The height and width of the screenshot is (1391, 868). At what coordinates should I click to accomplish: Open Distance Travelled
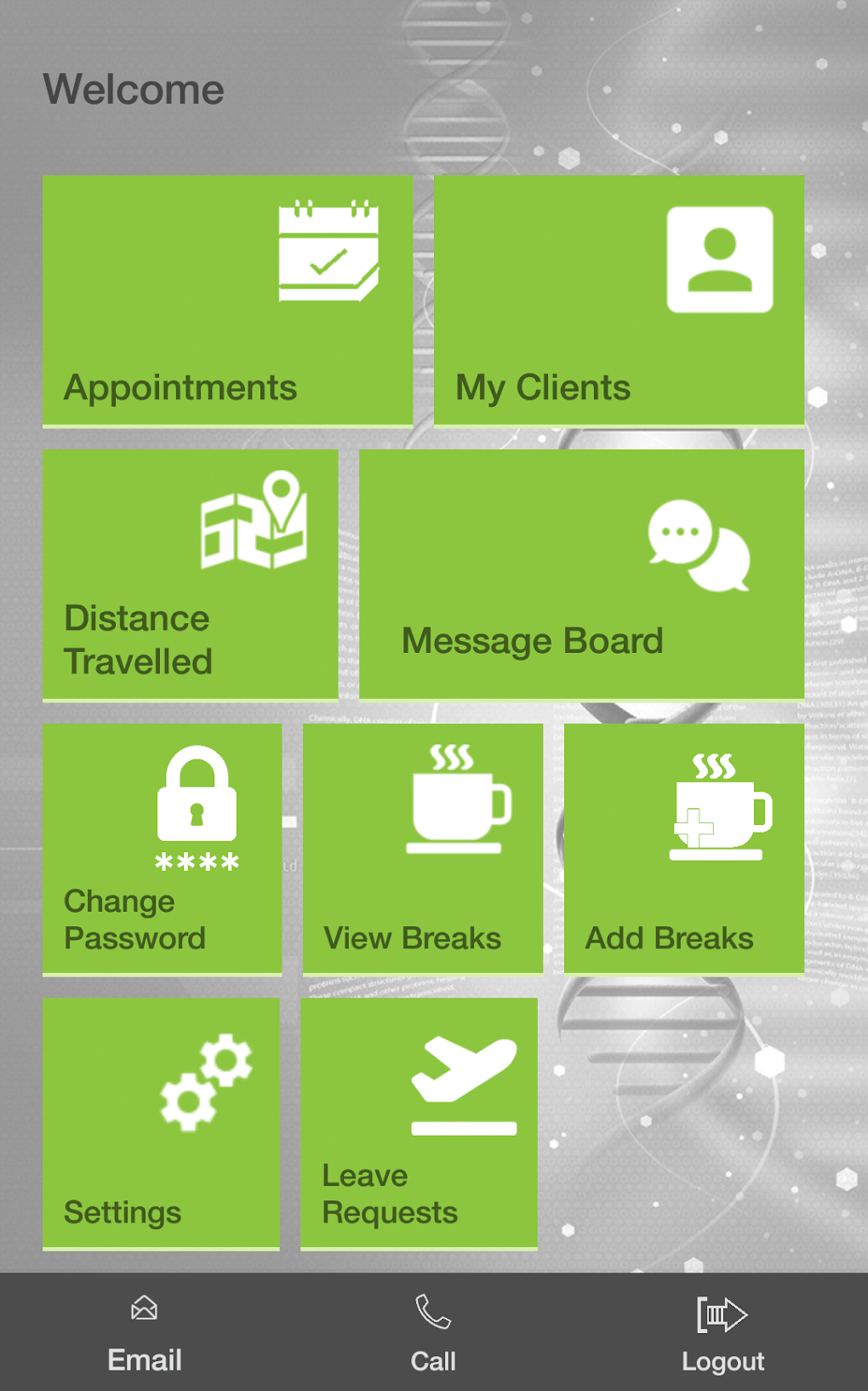coord(190,573)
